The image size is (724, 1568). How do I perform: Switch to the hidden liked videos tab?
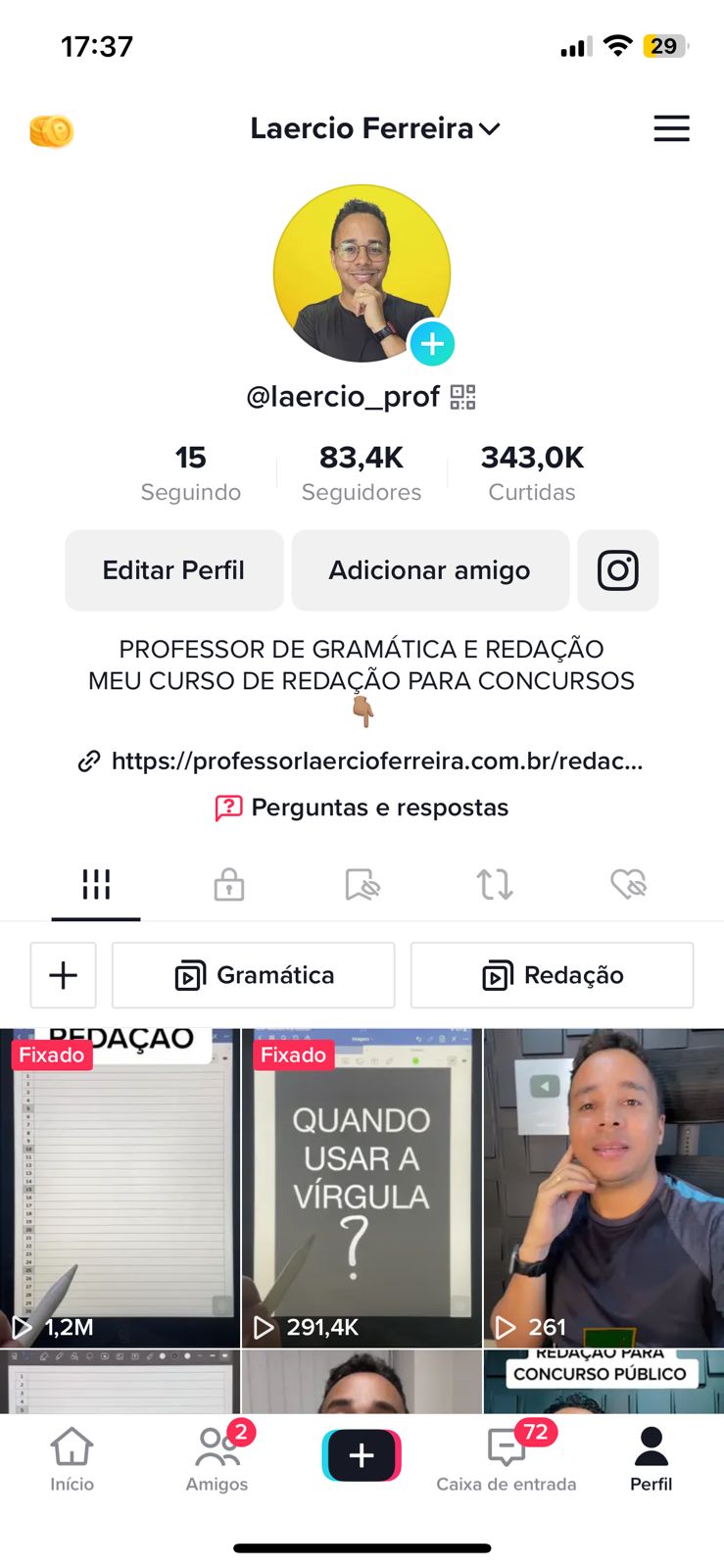628,884
